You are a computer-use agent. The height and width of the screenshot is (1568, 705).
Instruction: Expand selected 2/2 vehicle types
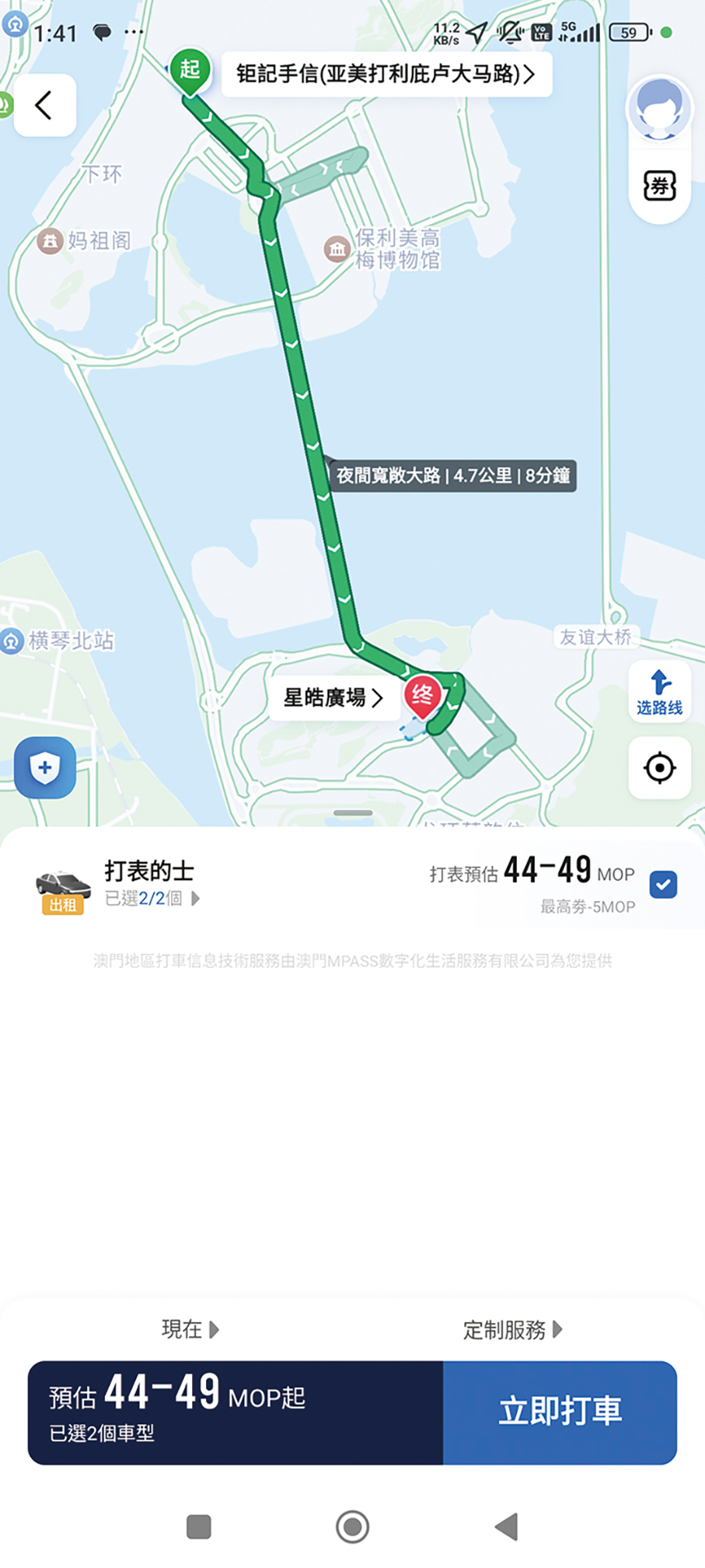(x=152, y=899)
